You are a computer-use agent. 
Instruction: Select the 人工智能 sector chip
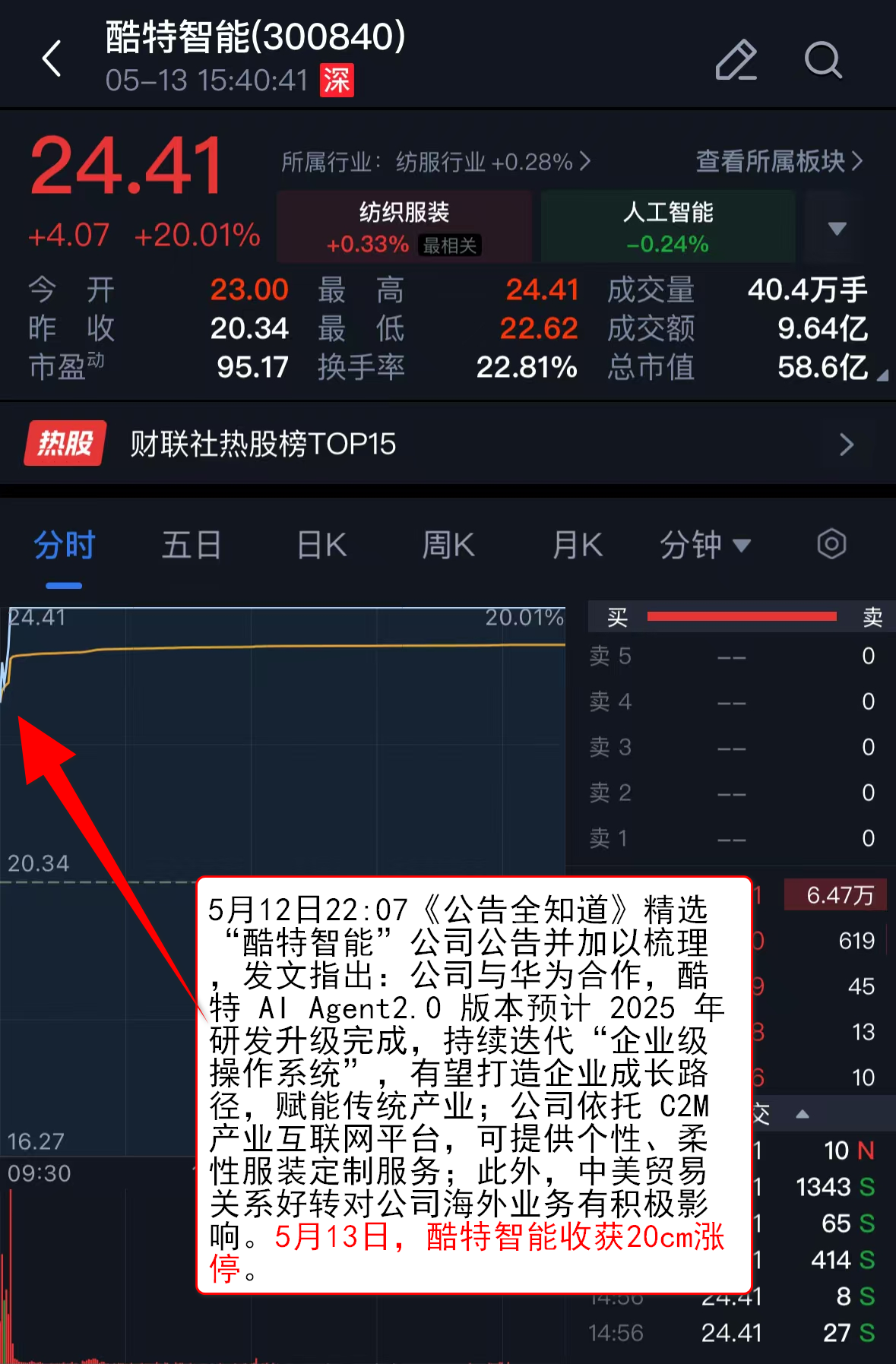click(x=667, y=226)
